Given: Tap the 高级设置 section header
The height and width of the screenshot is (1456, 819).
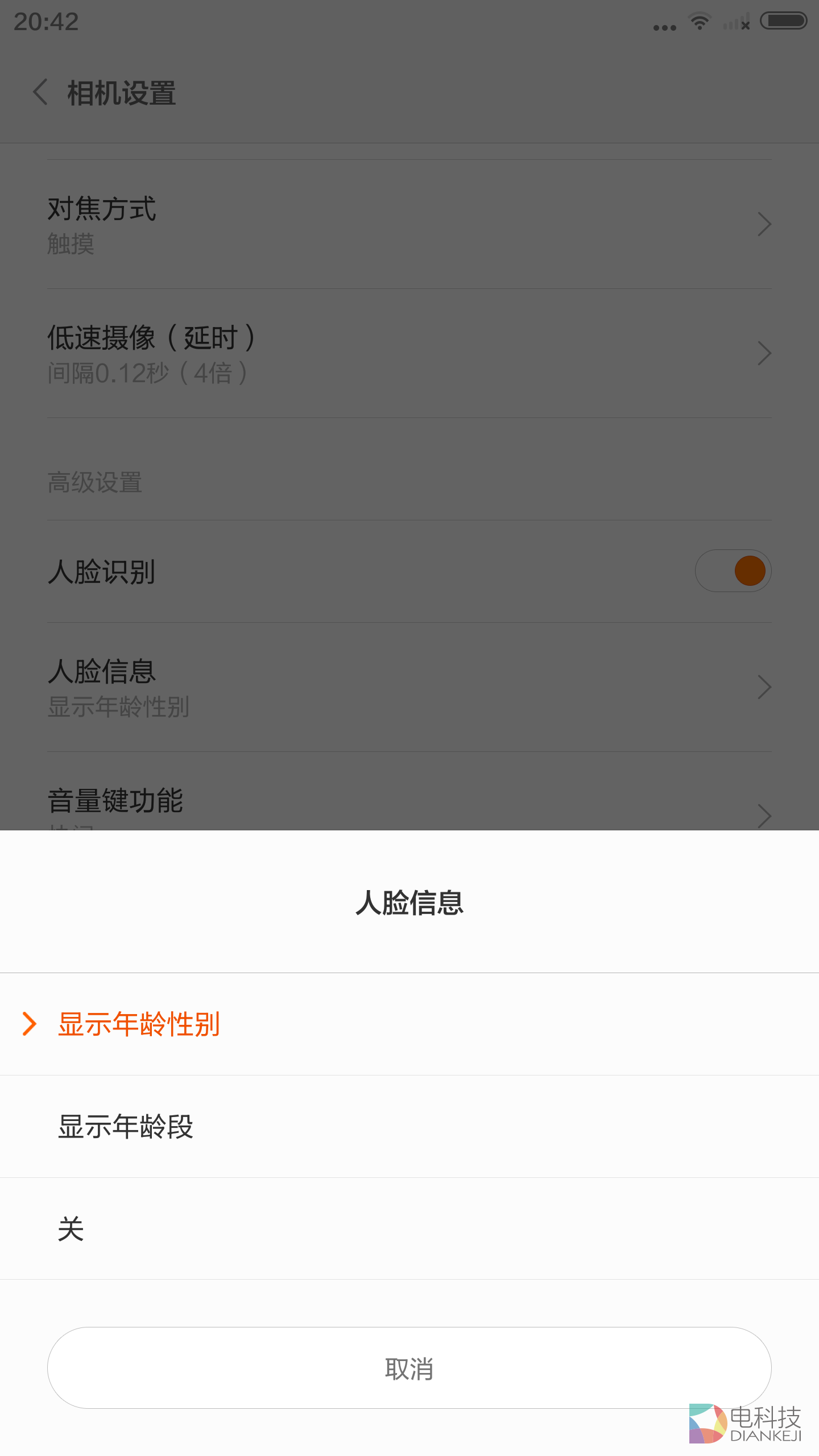Looking at the screenshot, I should click(94, 483).
